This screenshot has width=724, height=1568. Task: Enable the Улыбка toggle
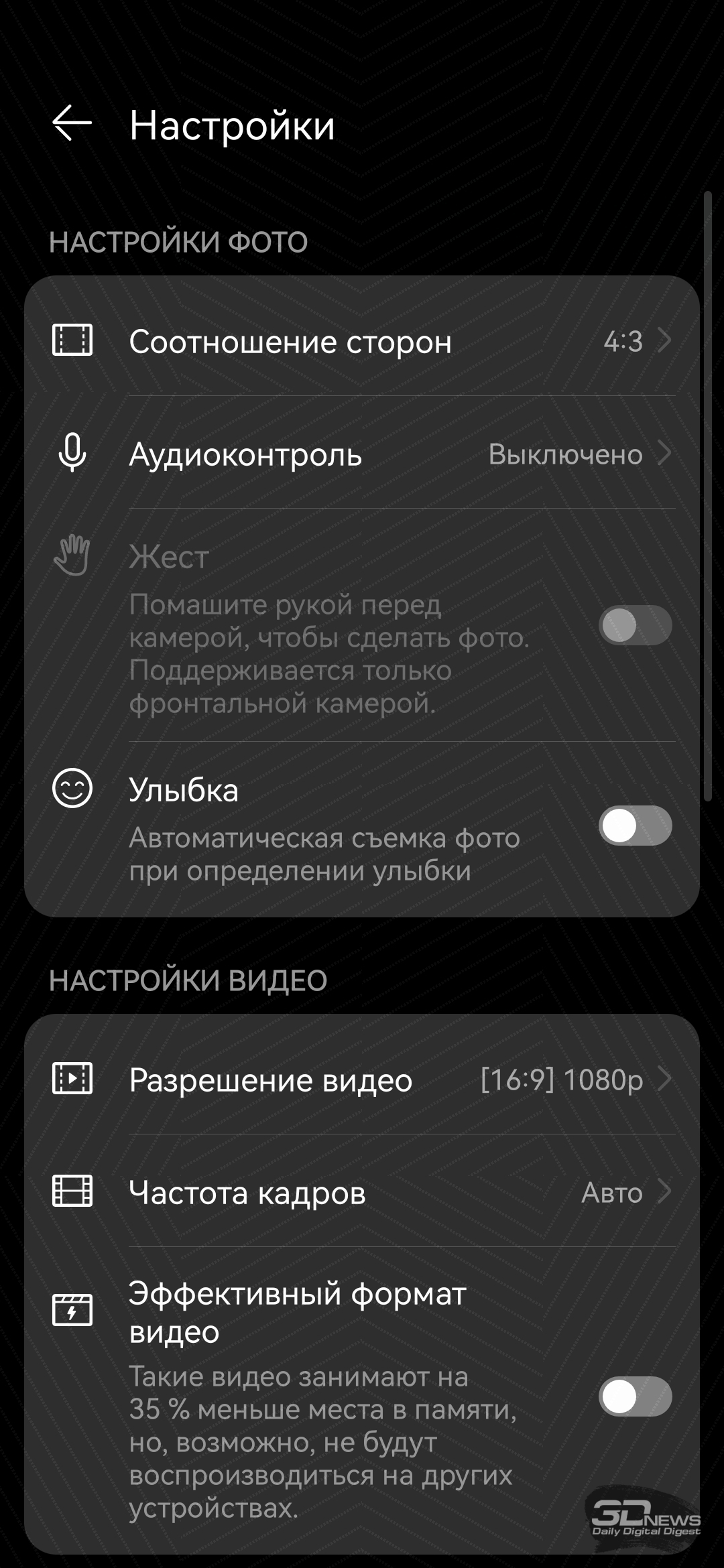click(x=635, y=826)
